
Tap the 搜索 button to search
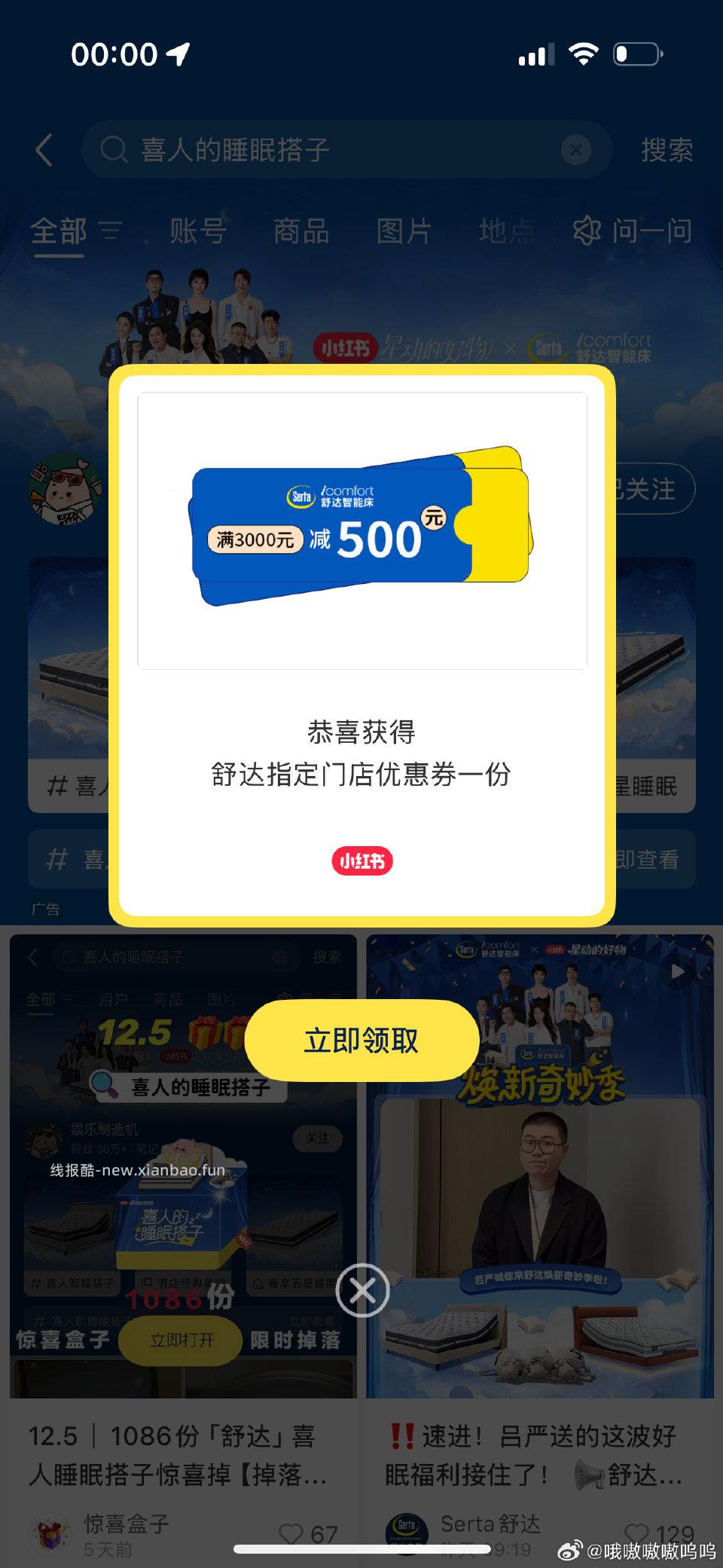(x=669, y=149)
